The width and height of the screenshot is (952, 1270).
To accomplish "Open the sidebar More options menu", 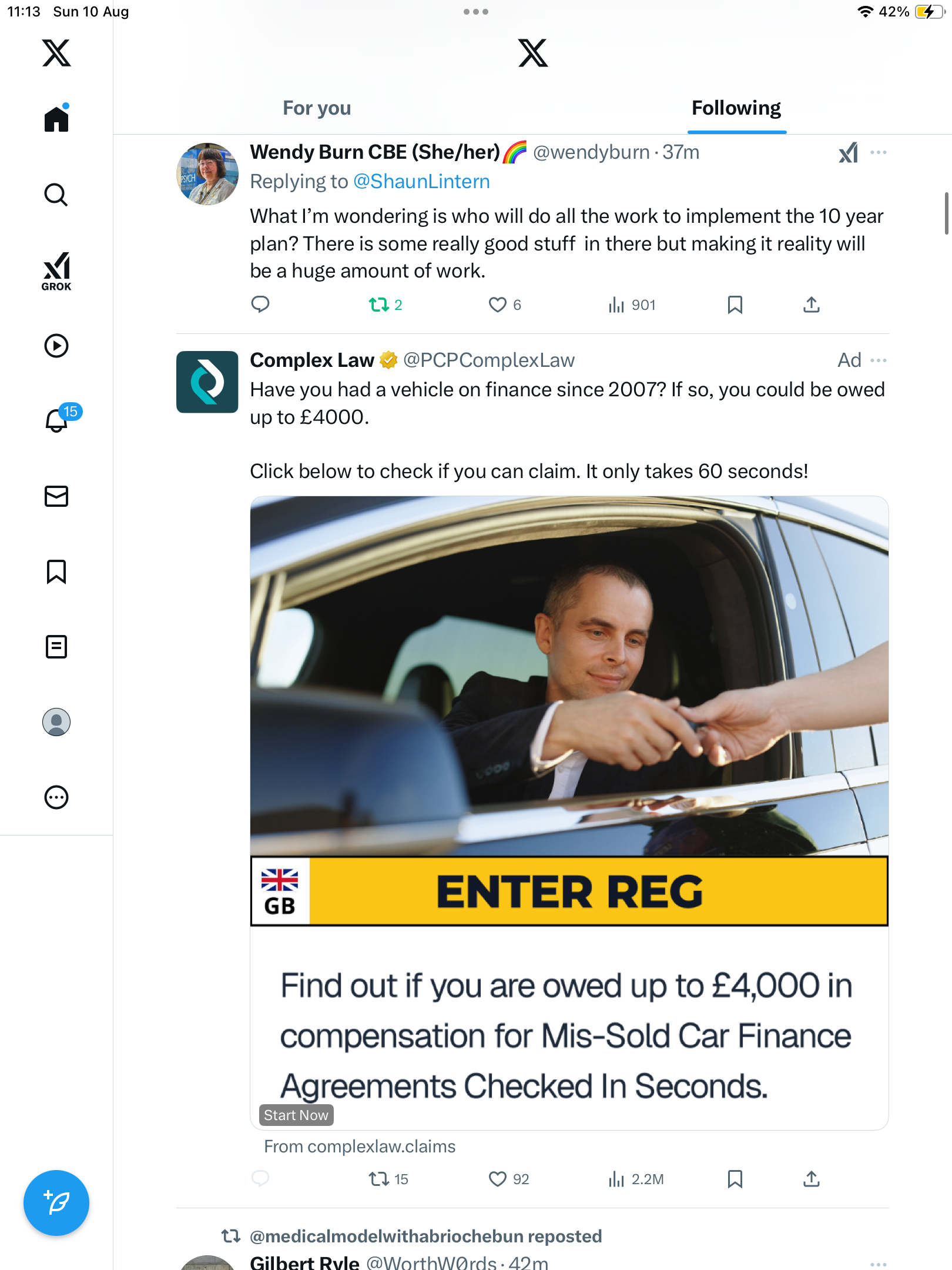I will pos(56,797).
